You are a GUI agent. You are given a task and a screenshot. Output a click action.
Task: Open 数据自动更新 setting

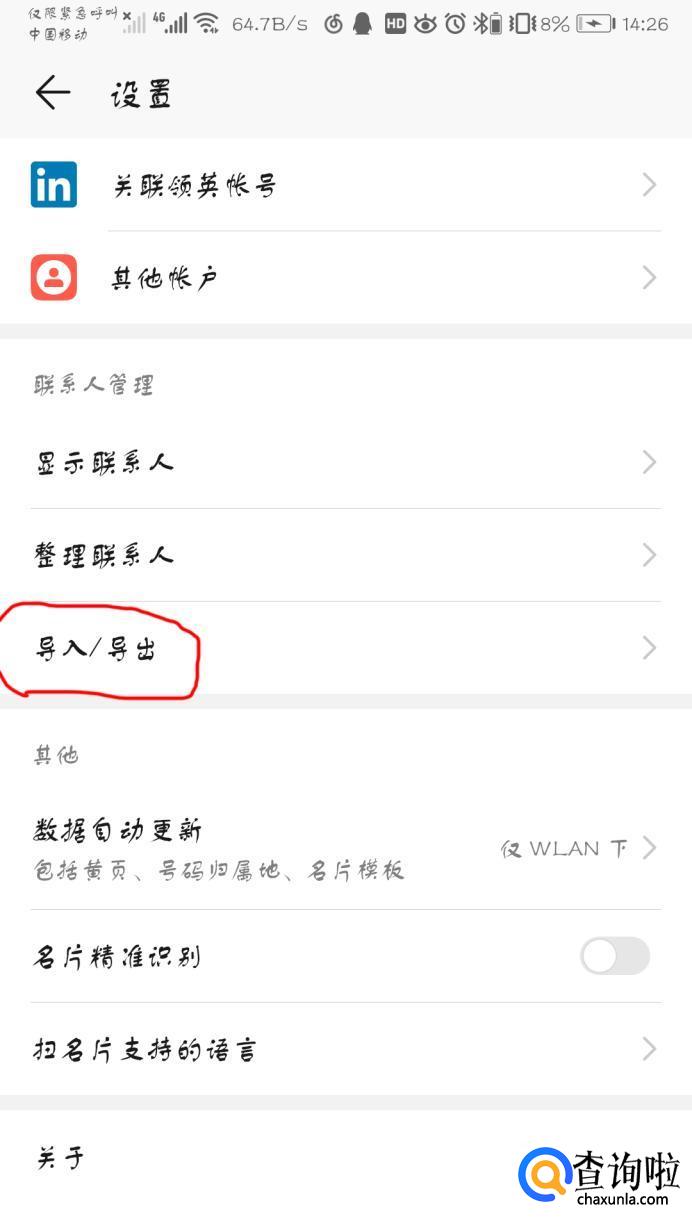pos(345,848)
